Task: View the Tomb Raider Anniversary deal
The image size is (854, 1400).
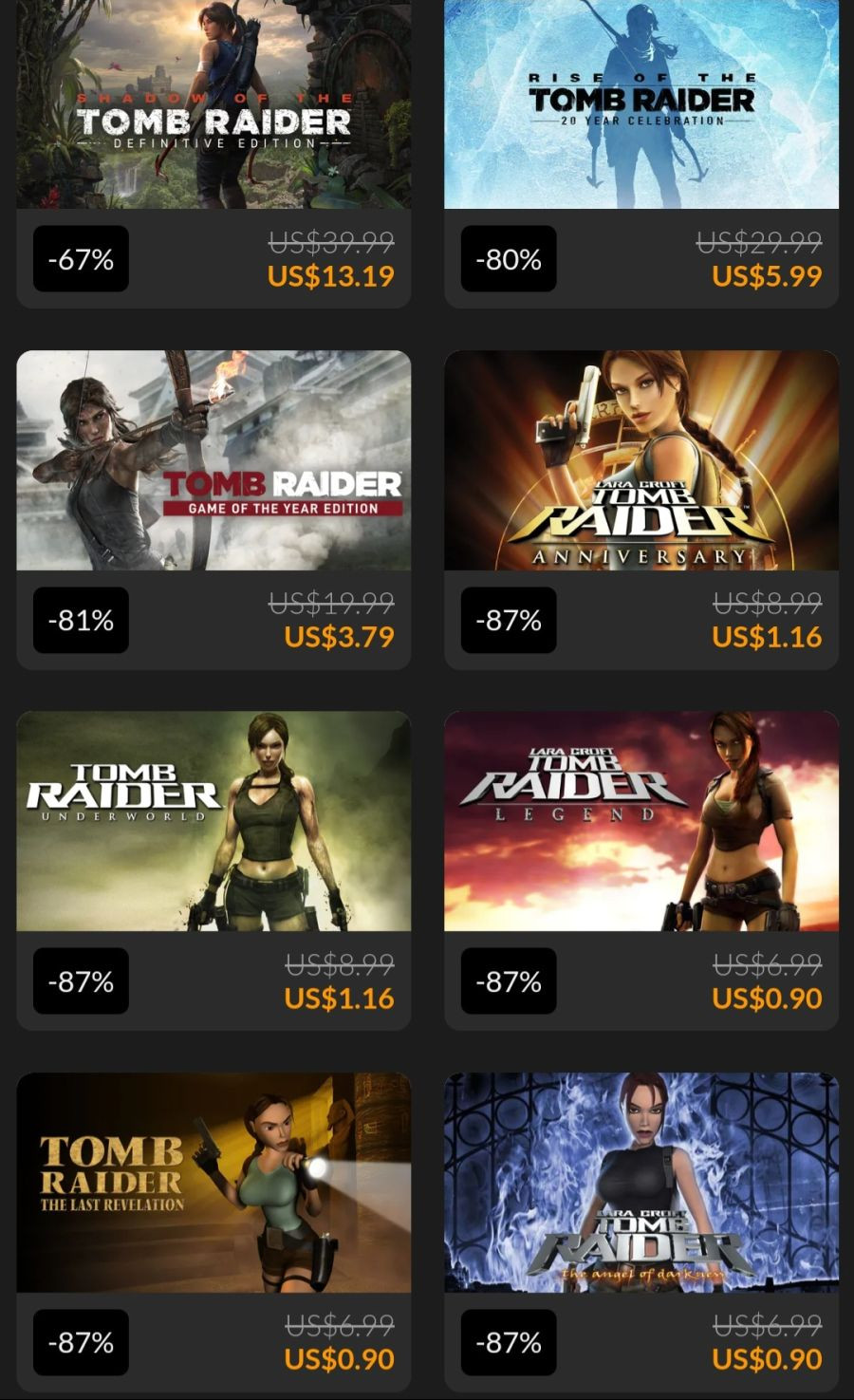Action: [641, 510]
